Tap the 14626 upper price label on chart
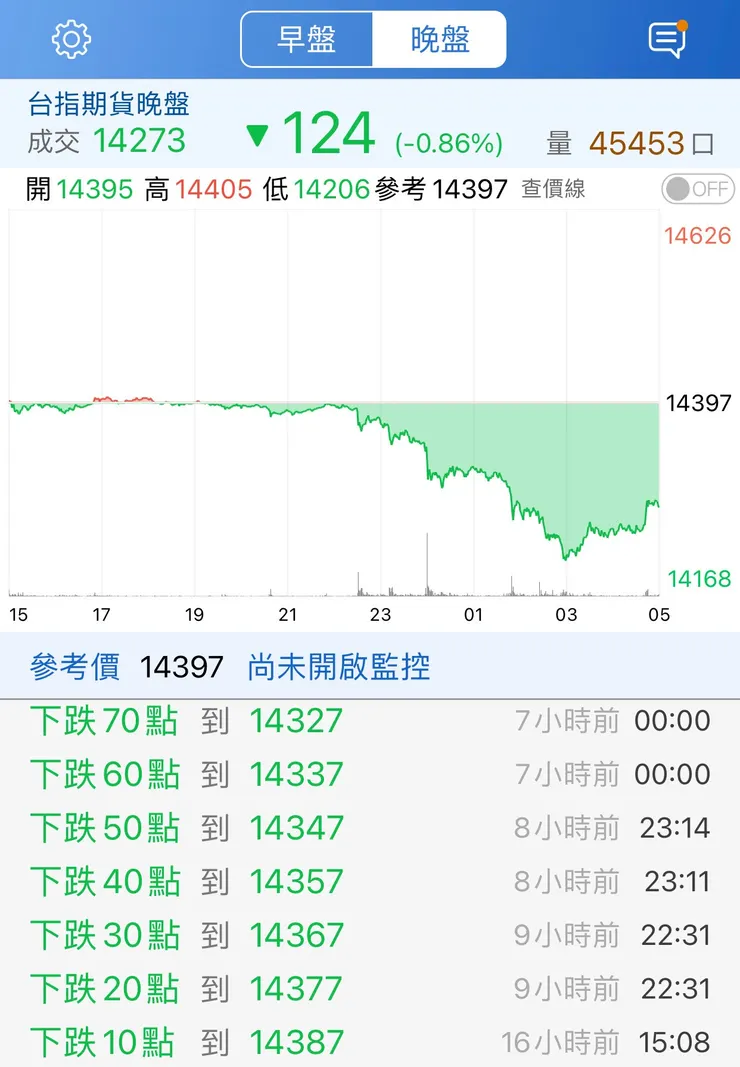 tap(697, 236)
